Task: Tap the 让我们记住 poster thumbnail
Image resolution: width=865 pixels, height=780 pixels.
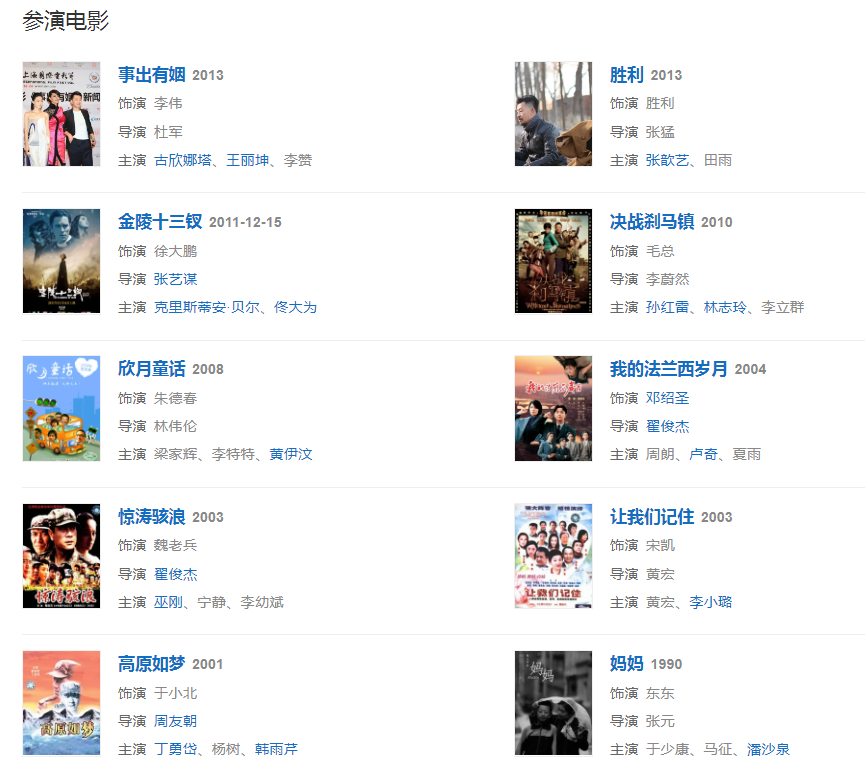Action: tap(553, 556)
